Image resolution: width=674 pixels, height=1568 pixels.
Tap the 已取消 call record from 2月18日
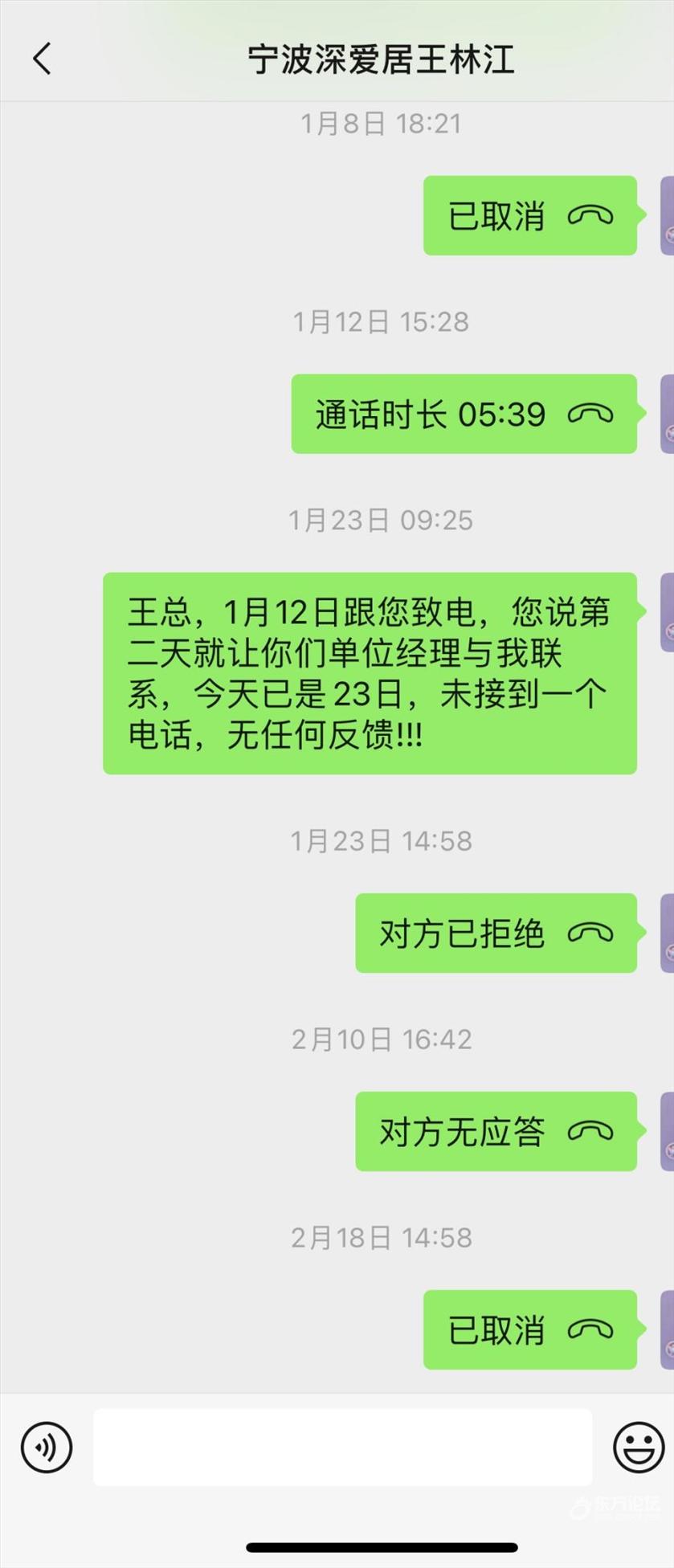pyautogui.click(x=529, y=1330)
